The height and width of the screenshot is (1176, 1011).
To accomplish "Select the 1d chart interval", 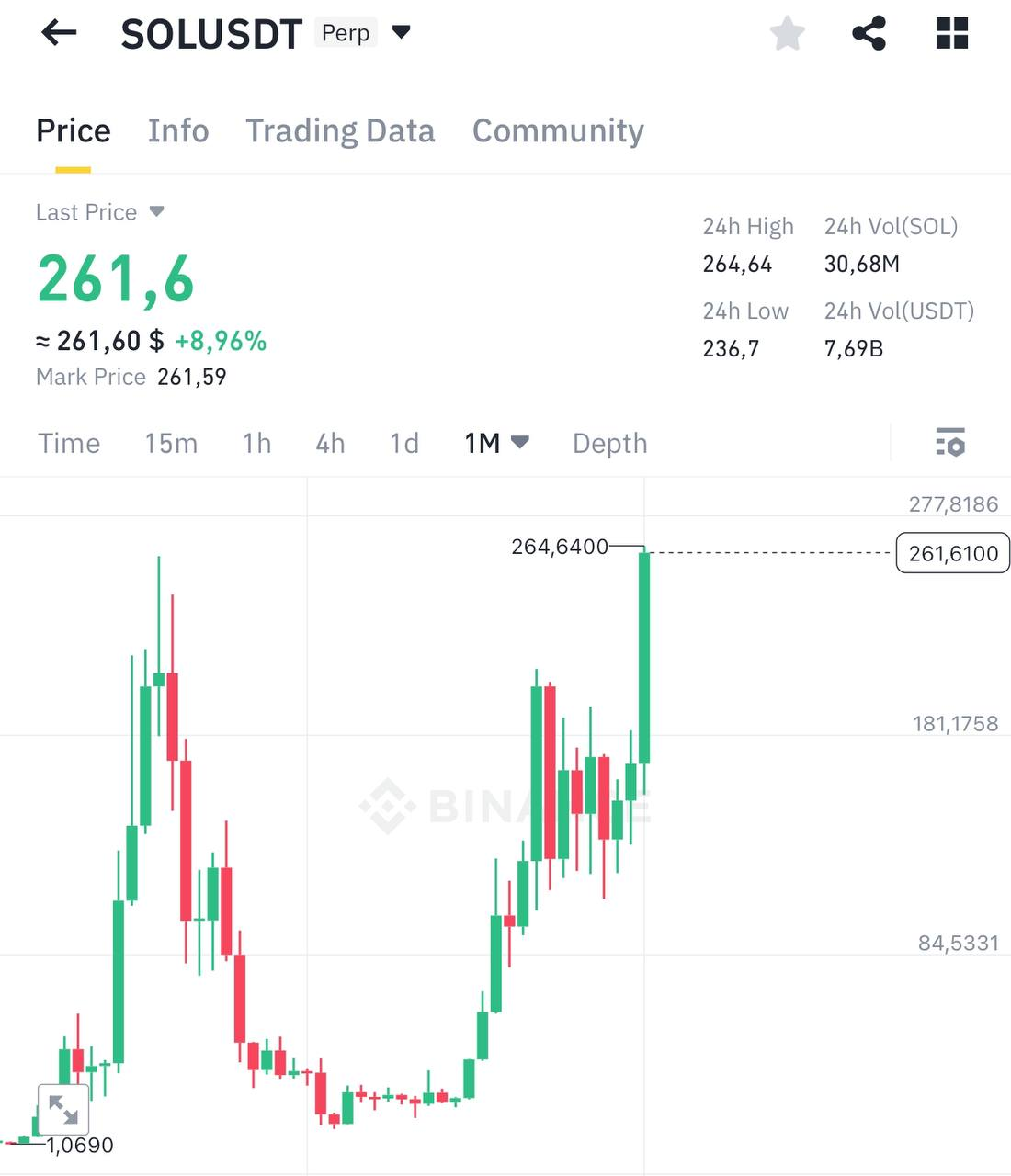I will [404, 443].
